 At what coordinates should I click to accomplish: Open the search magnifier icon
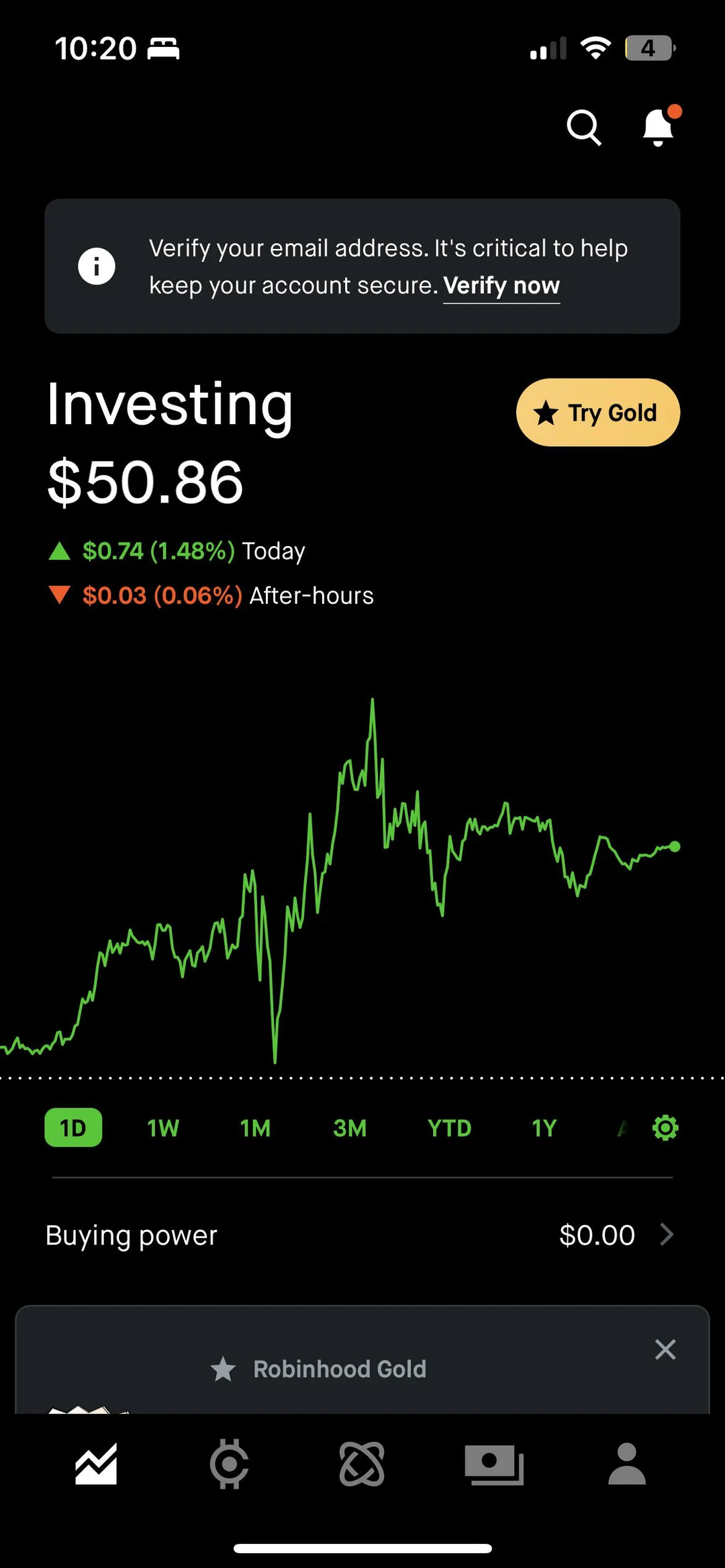583,127
